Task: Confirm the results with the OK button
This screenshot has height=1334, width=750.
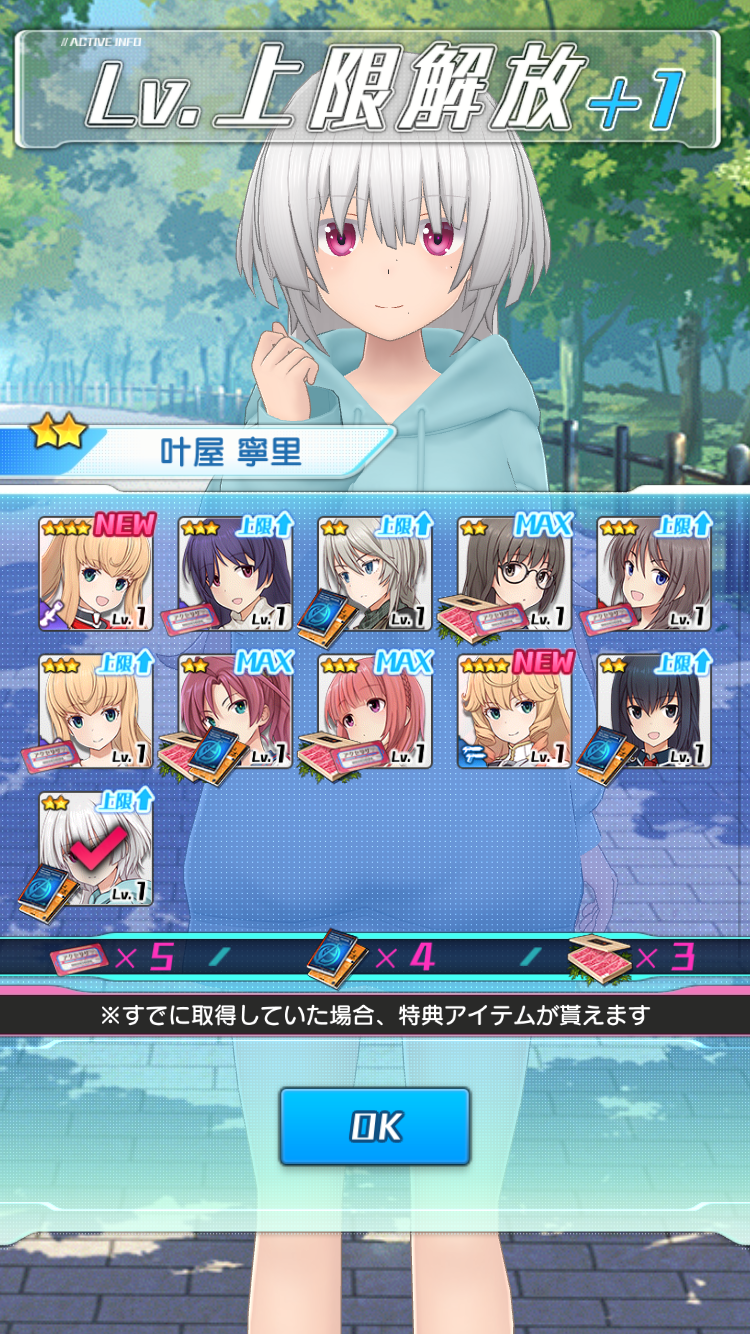Action: pos(374,1127)
